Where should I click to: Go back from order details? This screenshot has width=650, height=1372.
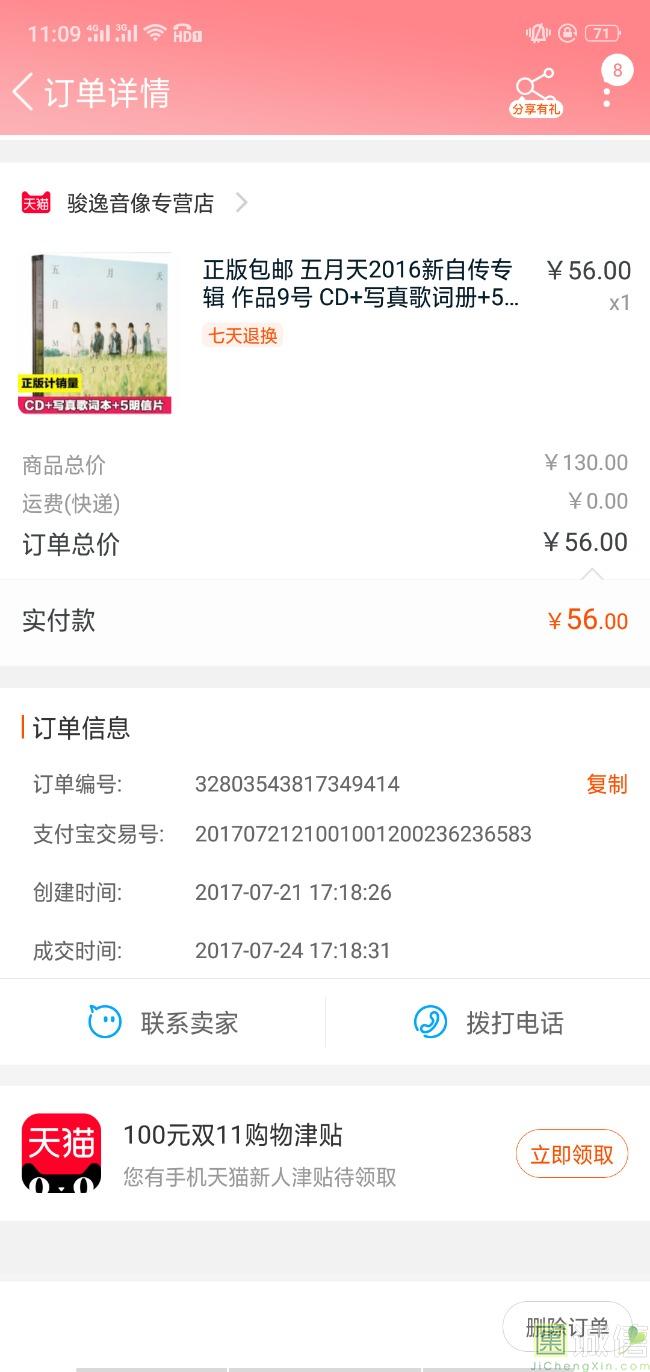coord(24,92)
